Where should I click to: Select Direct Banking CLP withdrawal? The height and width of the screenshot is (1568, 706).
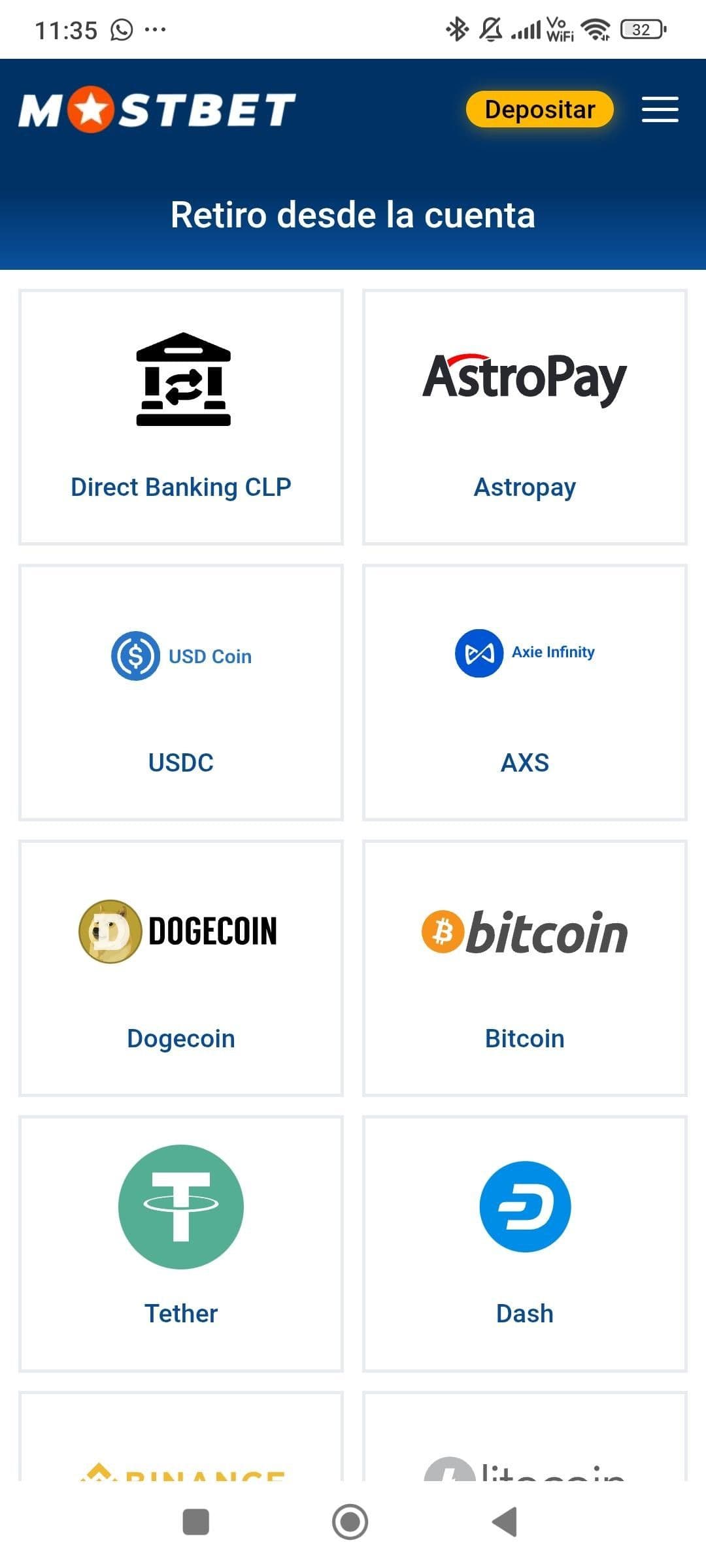181,417
